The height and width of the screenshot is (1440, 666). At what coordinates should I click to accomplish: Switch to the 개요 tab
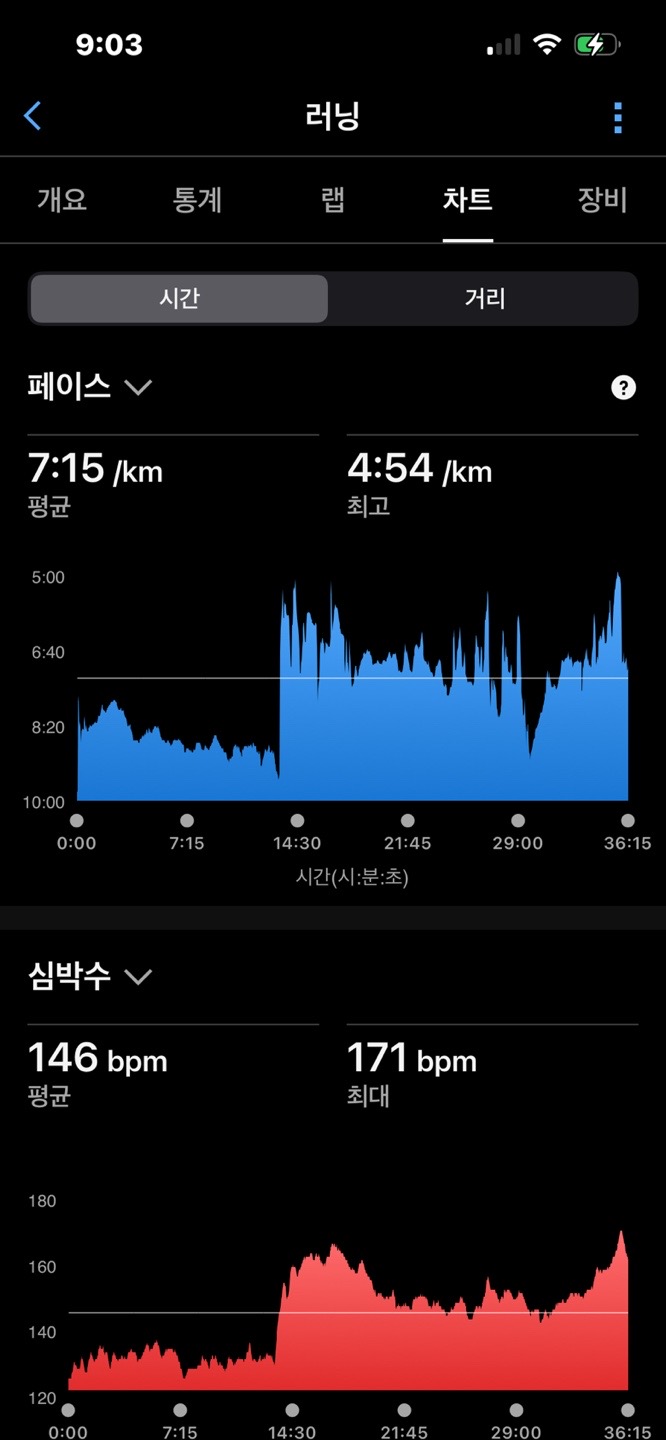62,199
